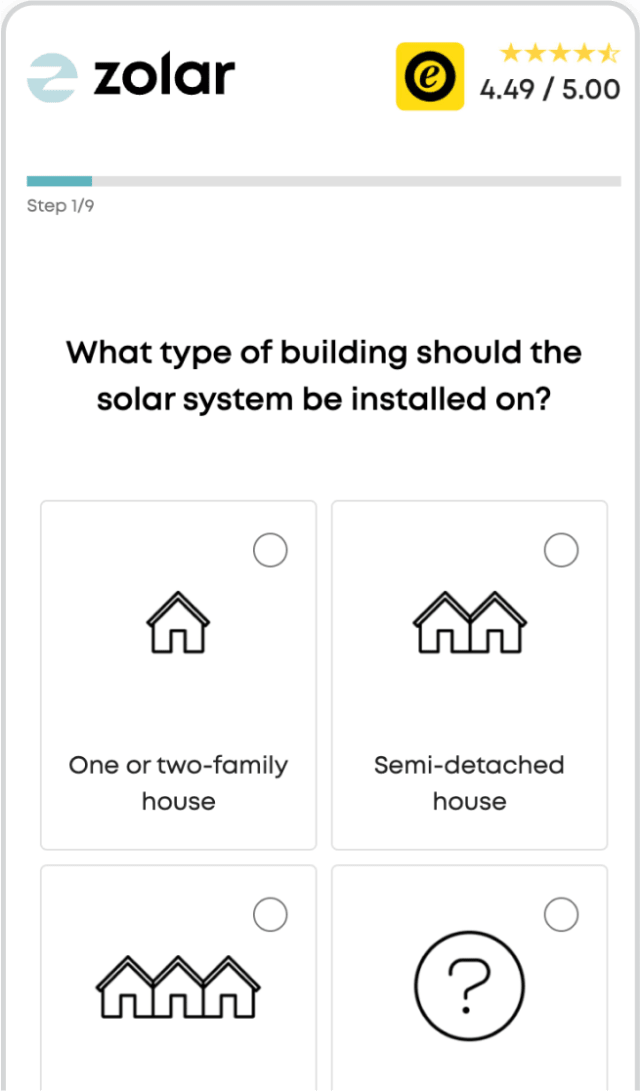Choose the Semi-detached house card
This screenshot has height=1091, width=640.
pyautogui.click(x=470, y=675)
